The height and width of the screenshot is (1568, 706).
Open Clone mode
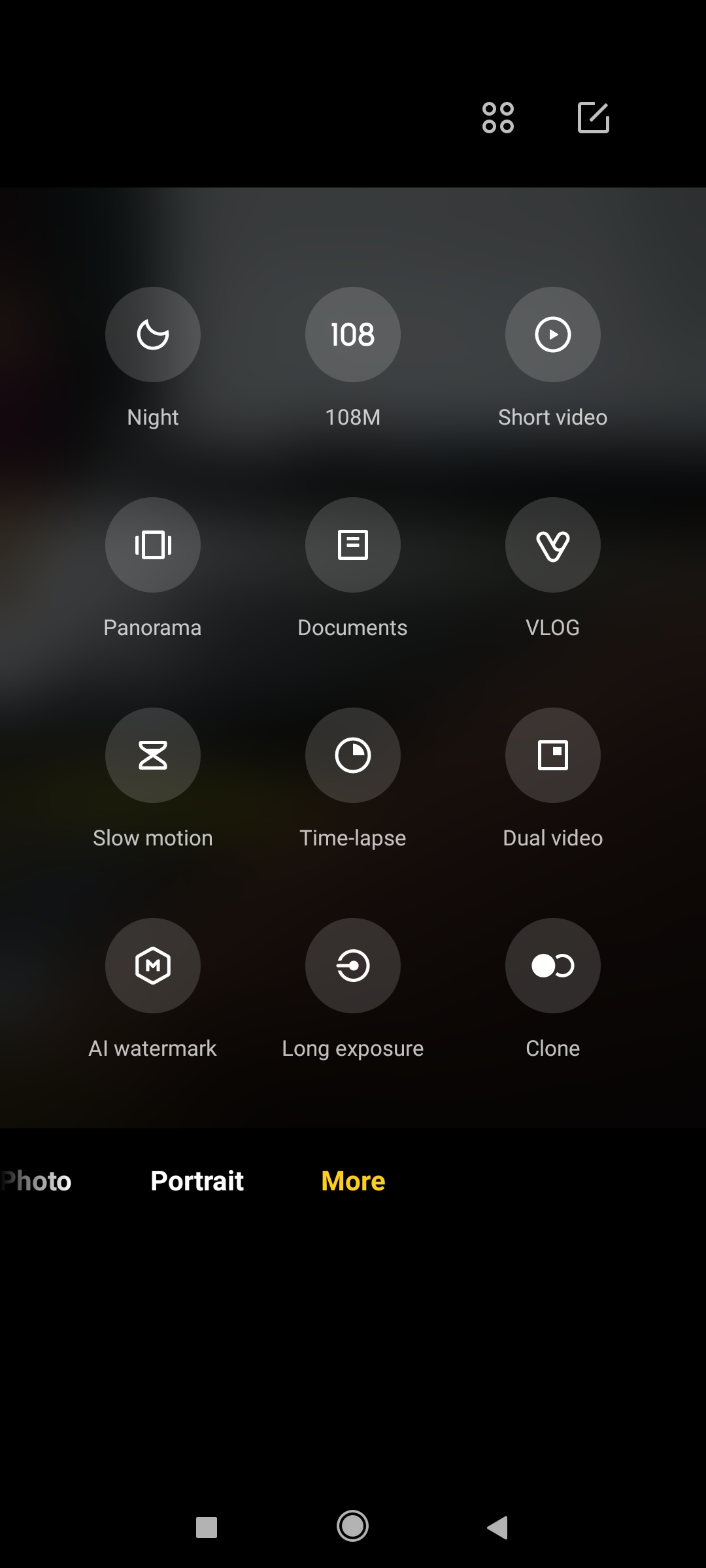(x=553, y=966)
